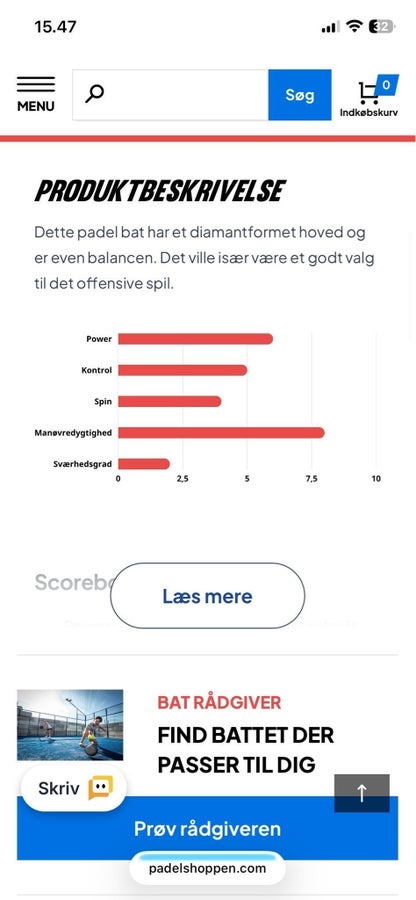Open the Indkøbskurv shopping cart
Image resolution: width=416 pixels, height=900 pixels.
(369, 96)
